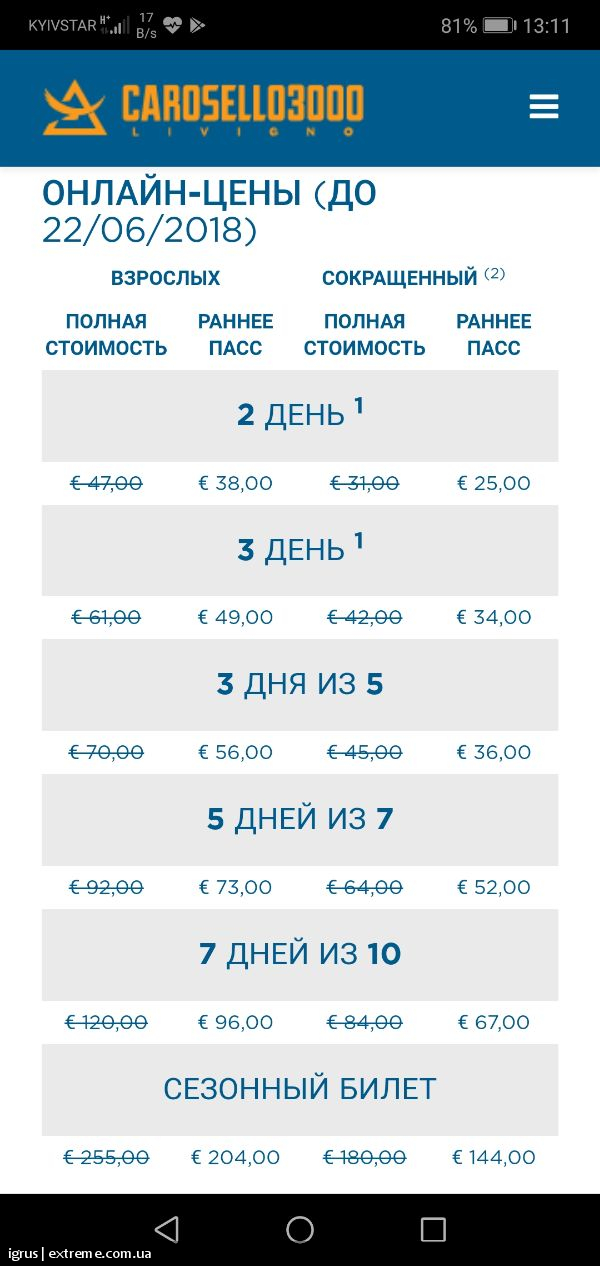This screenshot has height=1266, width=600.
Task: Open the hamburger menu
Action: (x=544, y=107)
